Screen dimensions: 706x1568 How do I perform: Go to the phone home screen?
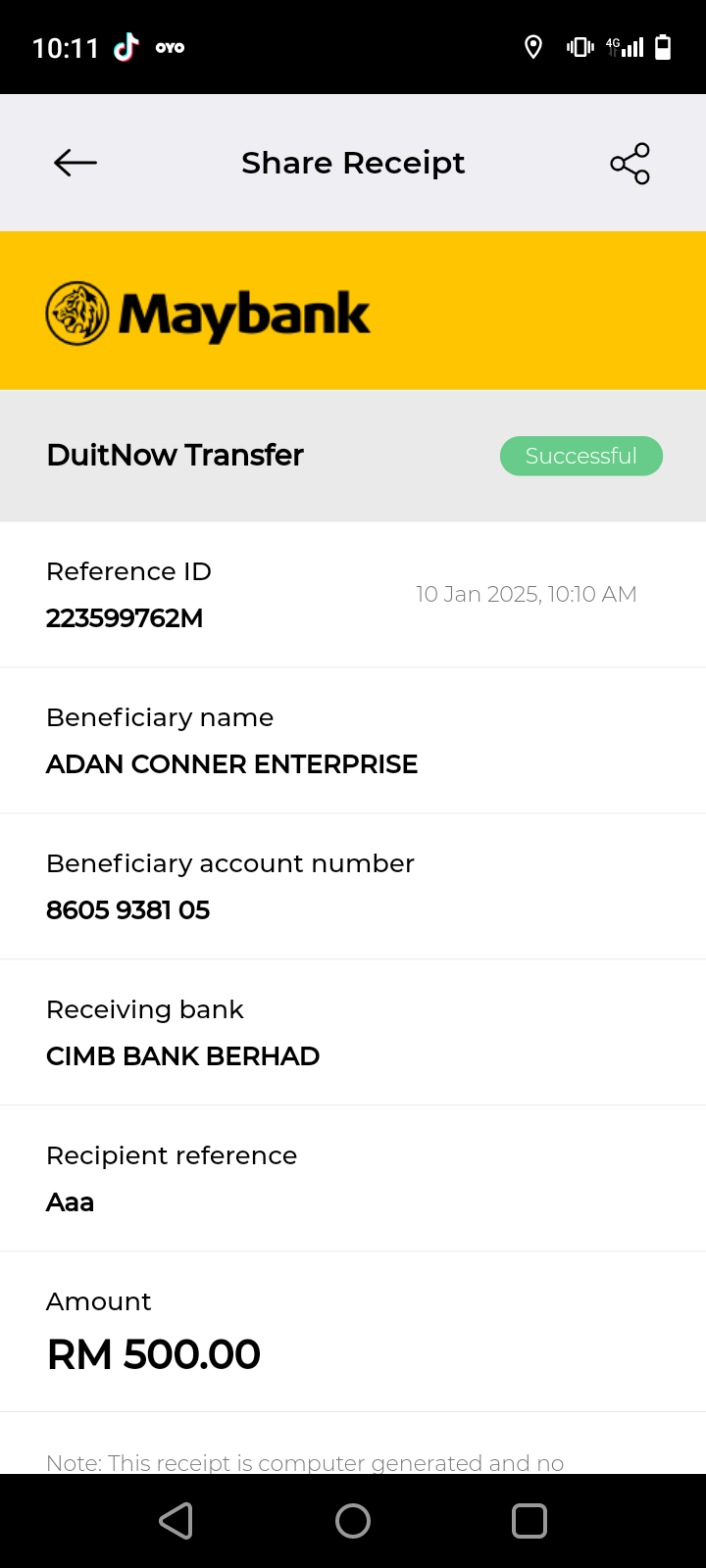[x=353, y=1521]
